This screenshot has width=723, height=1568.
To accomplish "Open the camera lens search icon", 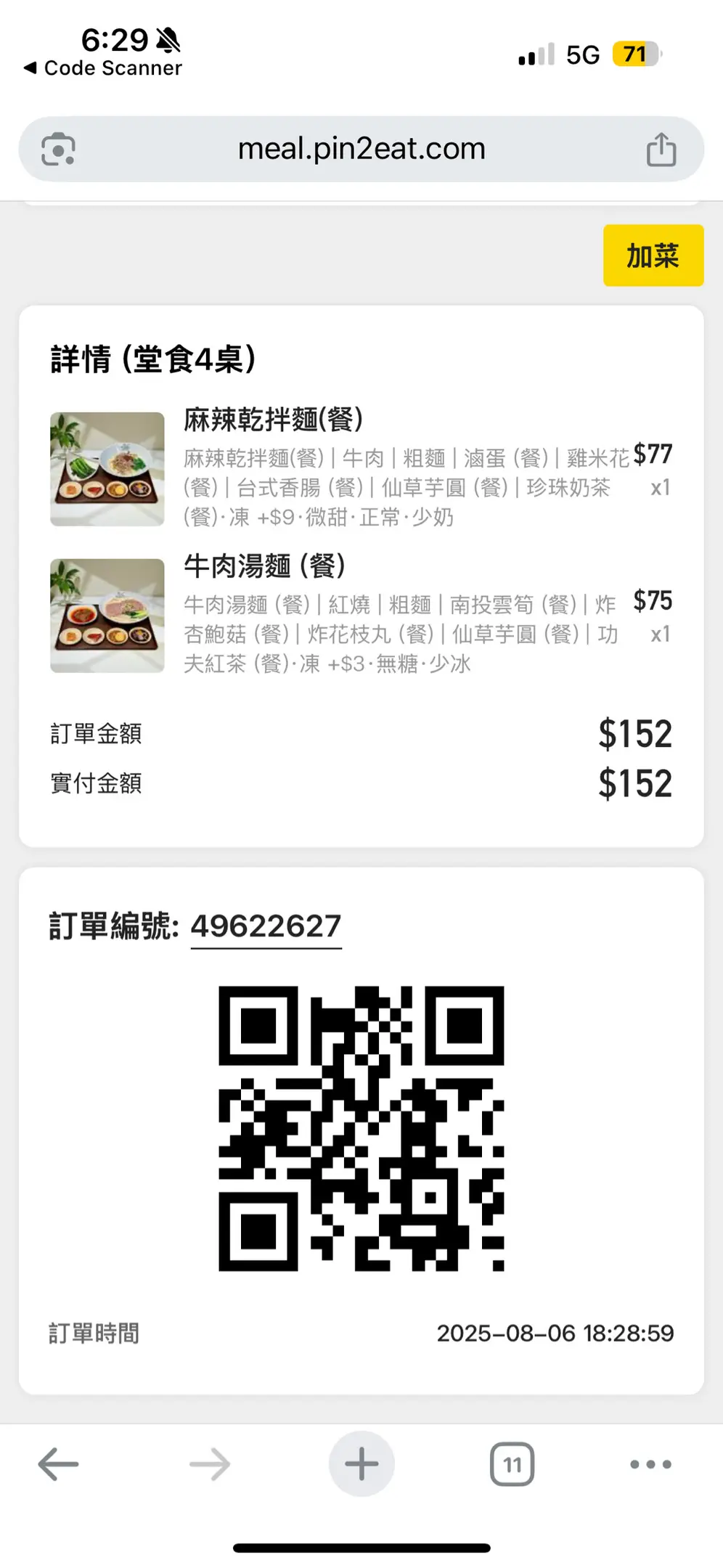I will click(58, 150).
